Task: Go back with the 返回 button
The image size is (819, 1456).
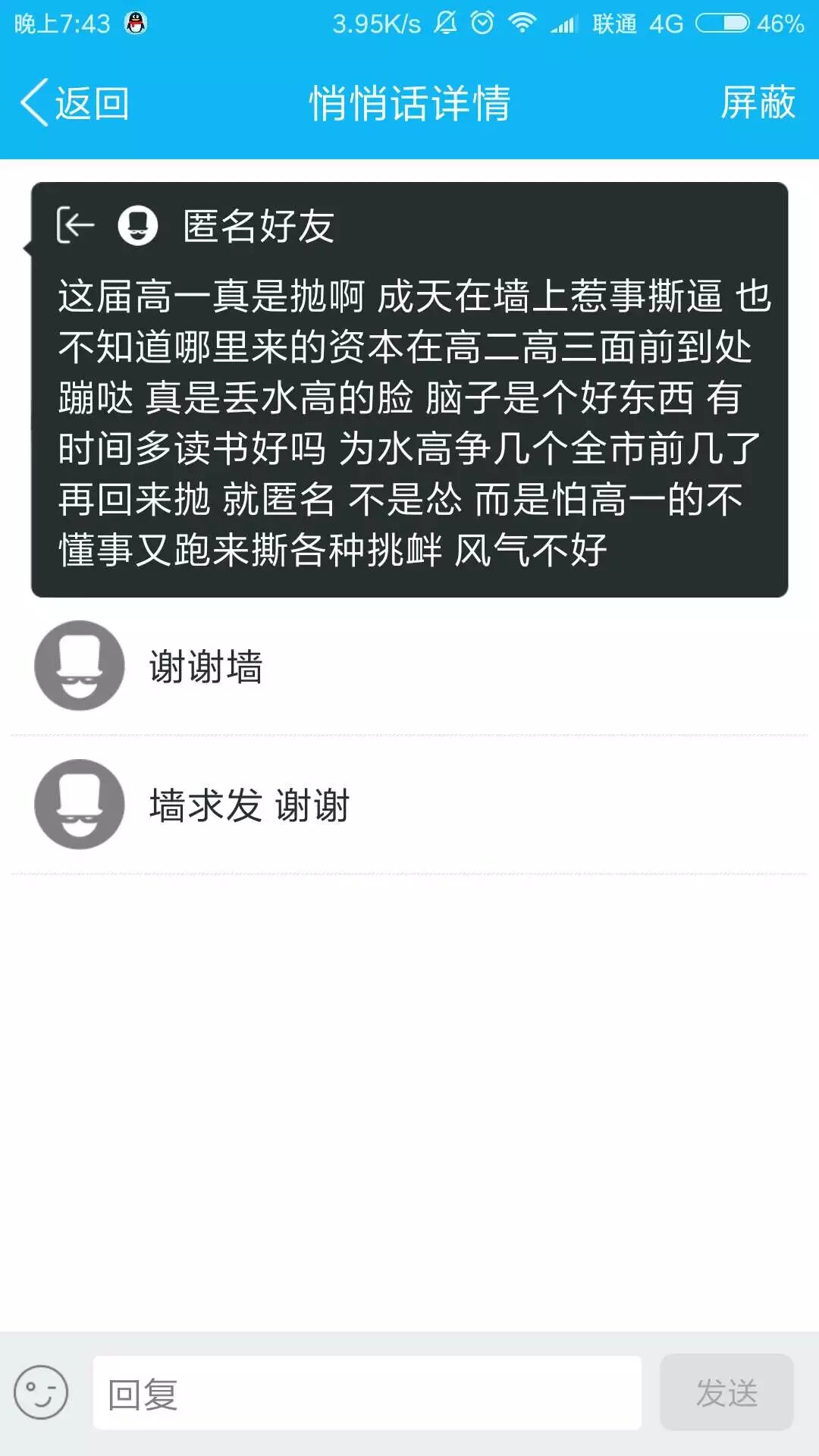Action: tap(74, 102)
